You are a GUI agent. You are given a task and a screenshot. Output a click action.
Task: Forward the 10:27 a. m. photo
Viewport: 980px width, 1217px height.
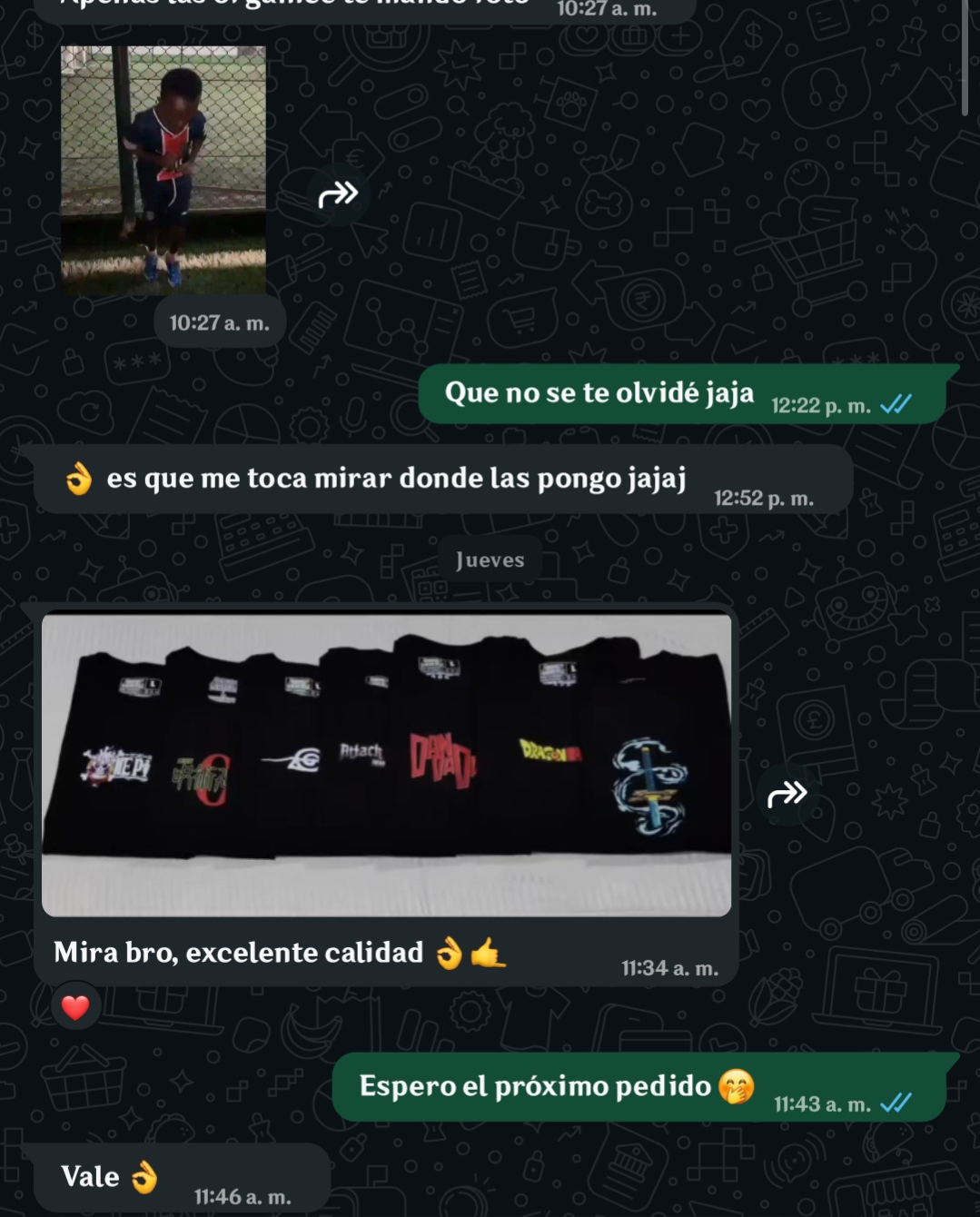(338, 193)
